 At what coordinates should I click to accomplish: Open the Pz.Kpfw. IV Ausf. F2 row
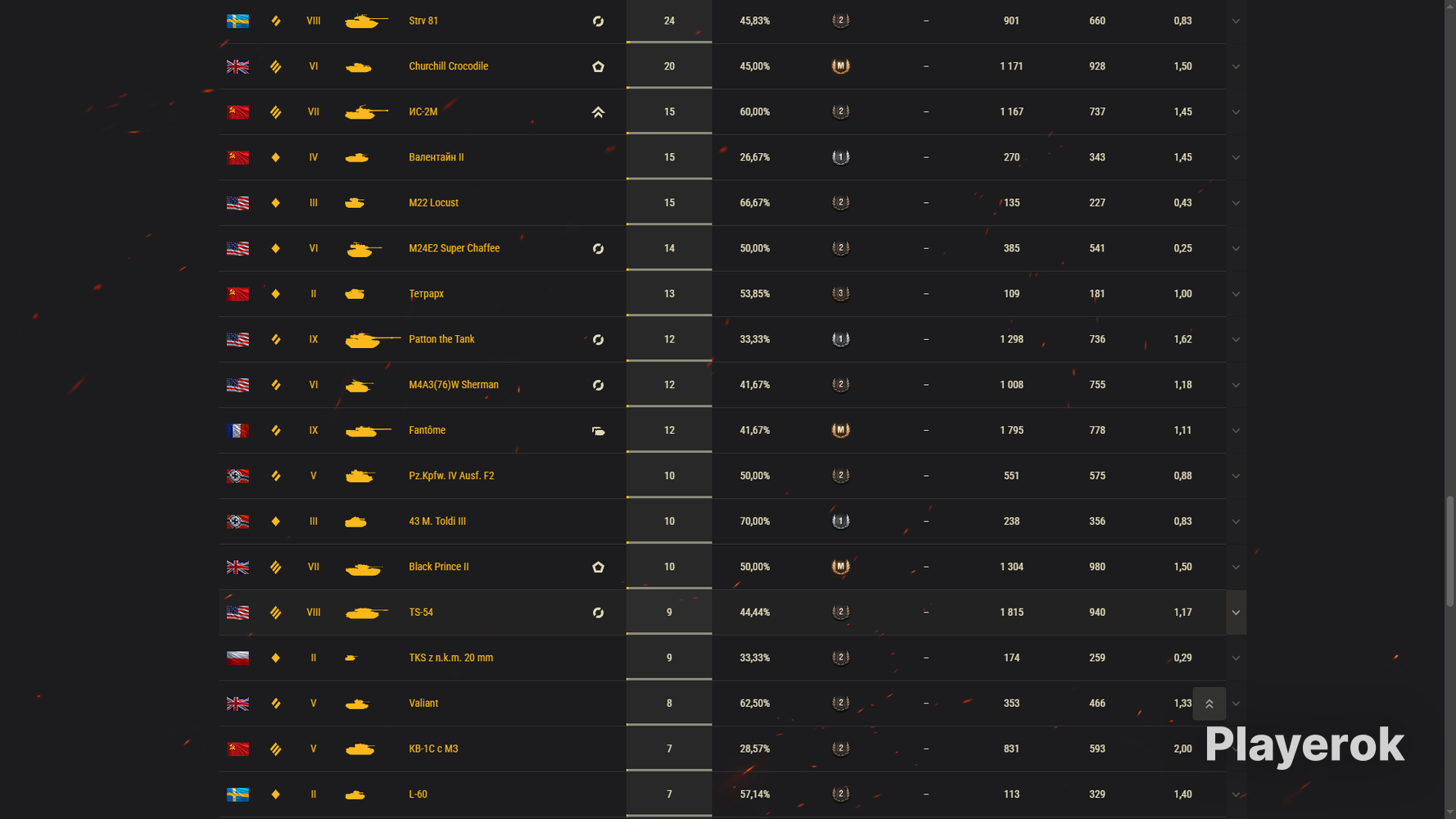(732, 476)
